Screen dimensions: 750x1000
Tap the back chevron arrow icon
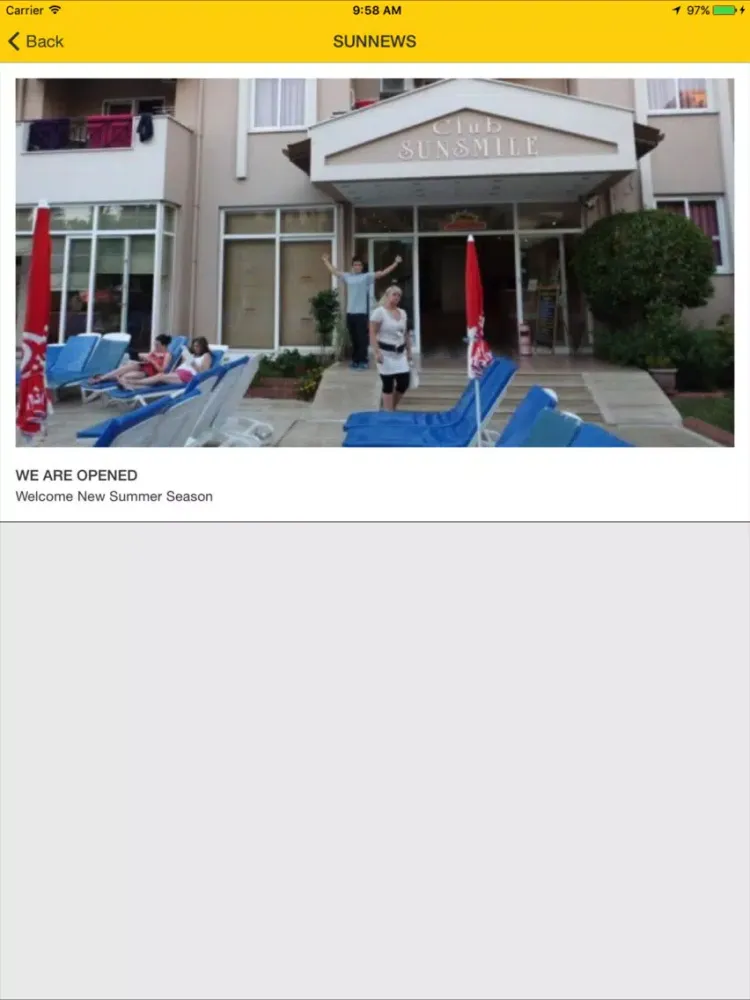[13, 42]
